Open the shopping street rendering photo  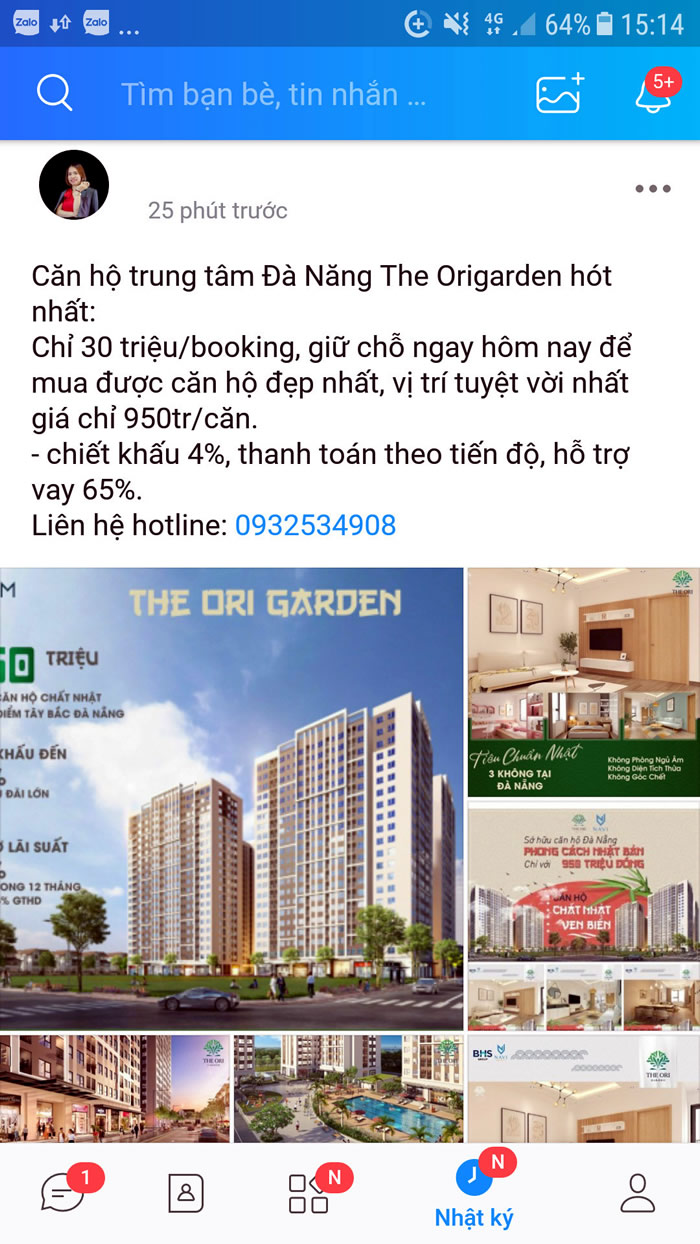click(114, 1089)
